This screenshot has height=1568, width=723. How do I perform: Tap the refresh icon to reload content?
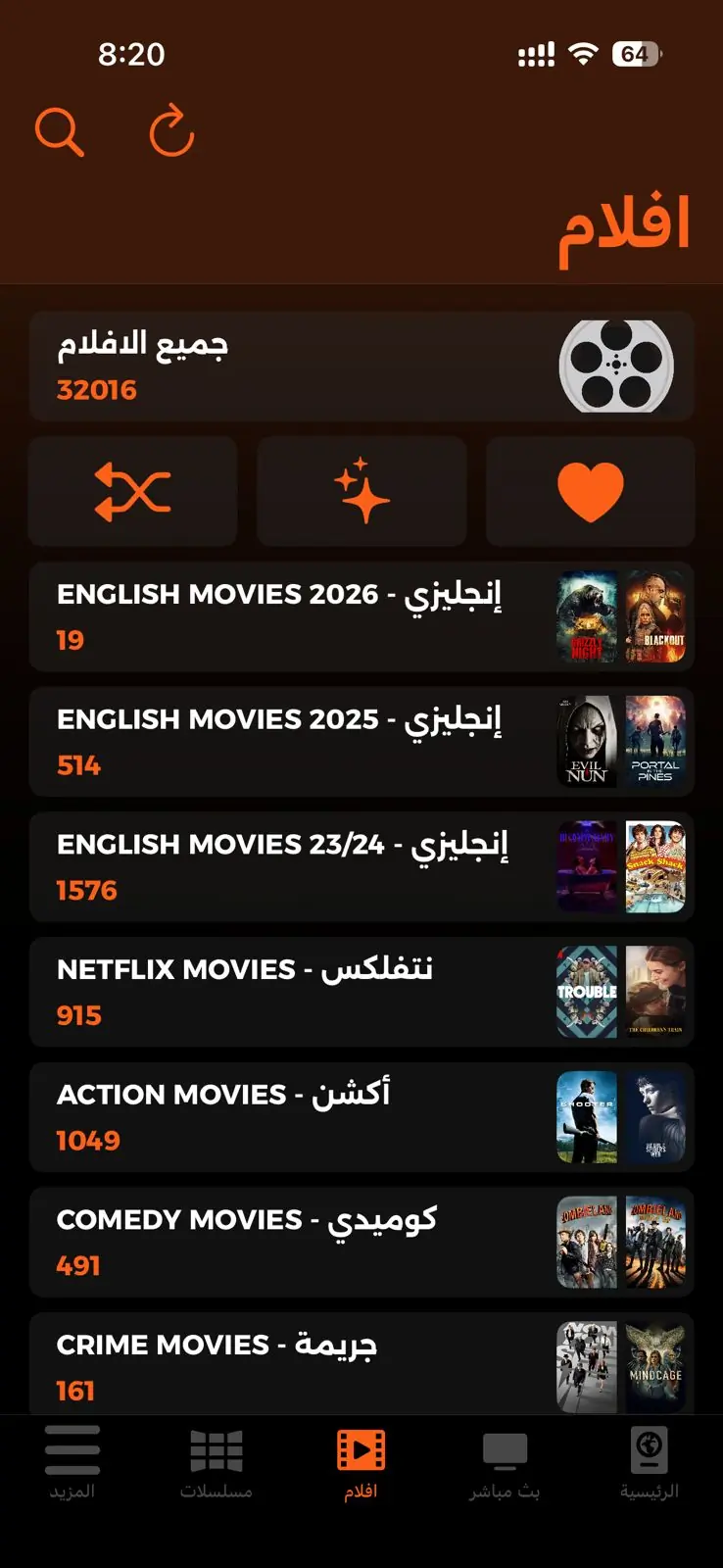tap(172, 130)
